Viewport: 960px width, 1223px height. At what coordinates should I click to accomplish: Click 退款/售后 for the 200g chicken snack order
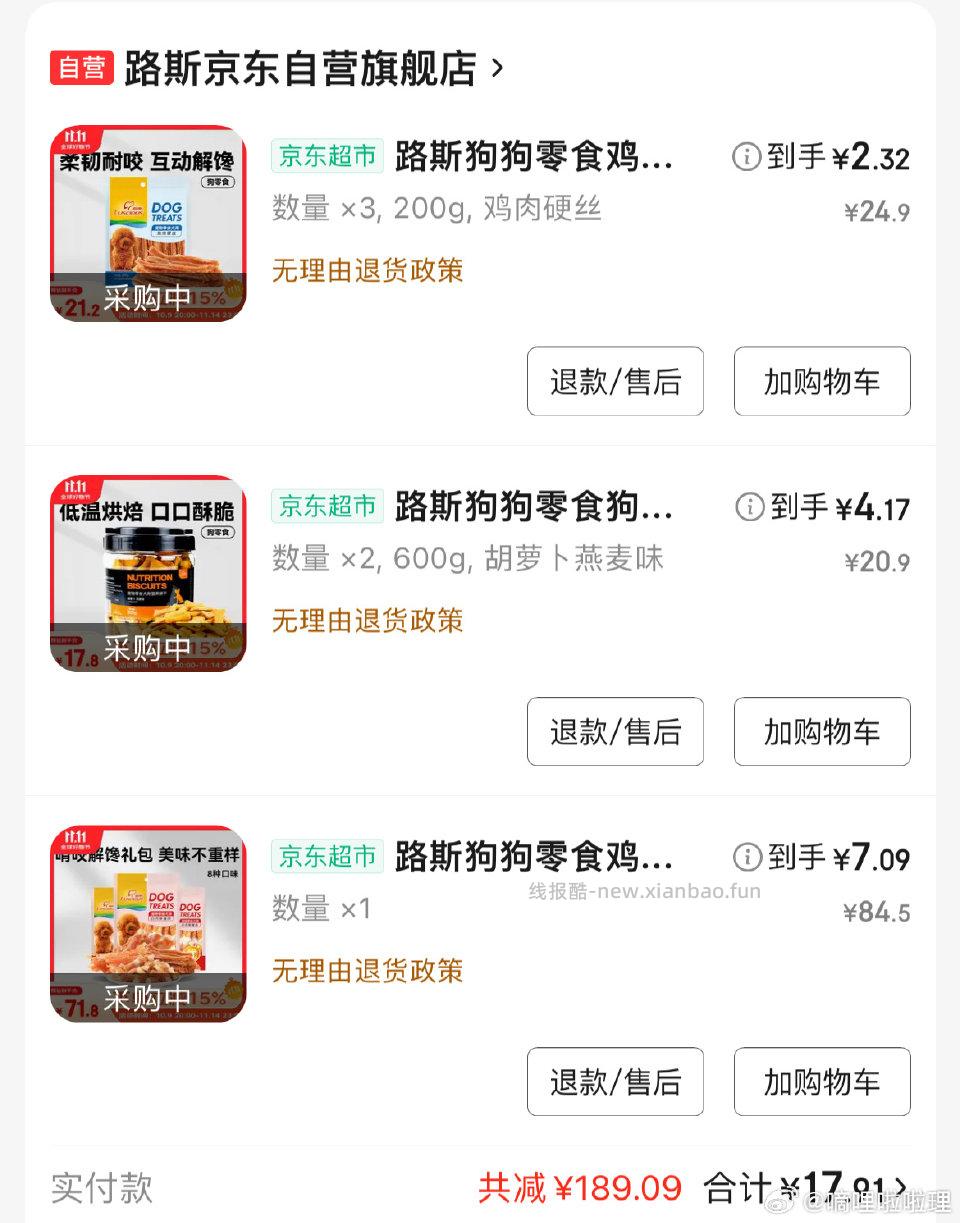click(x=615, y=381)
